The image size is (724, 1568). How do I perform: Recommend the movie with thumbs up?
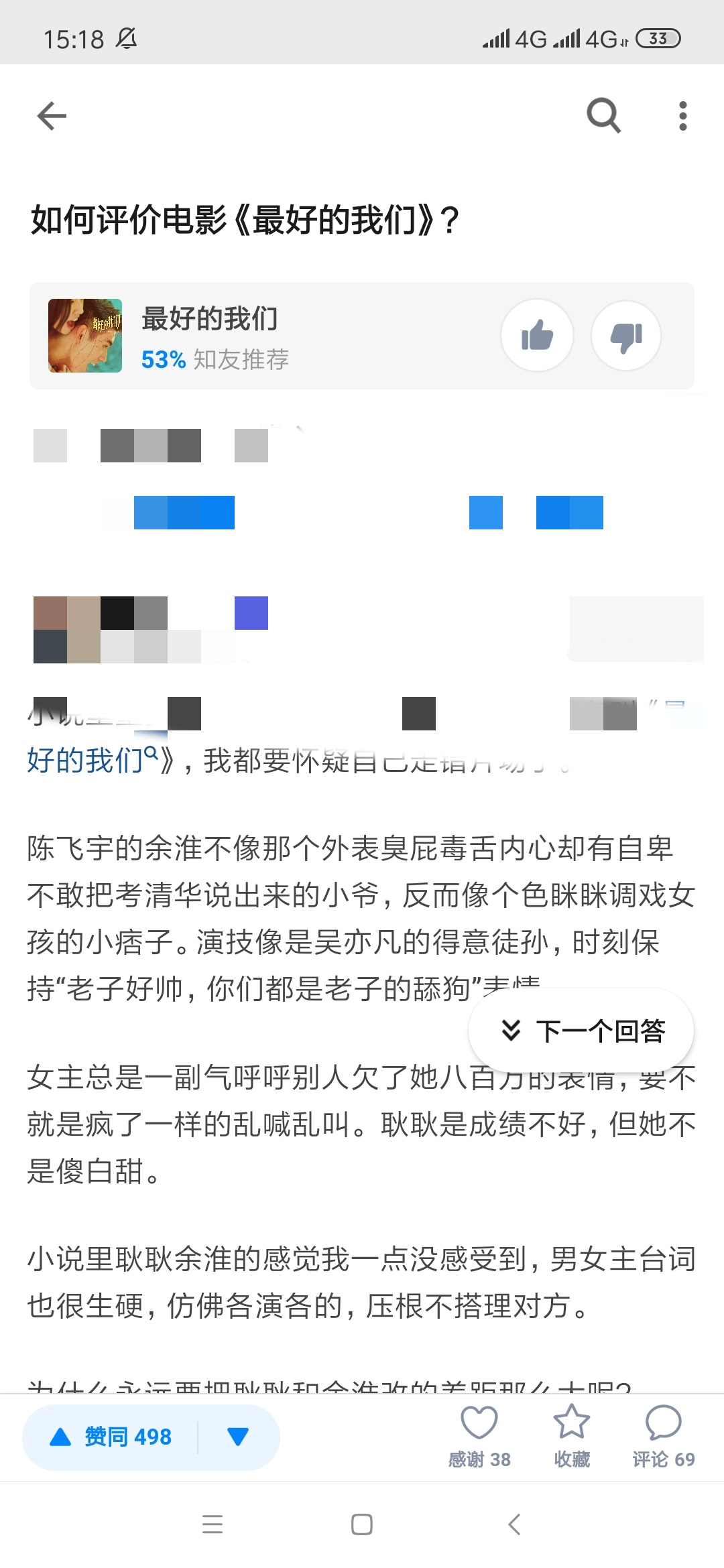(x=537, y=336)
